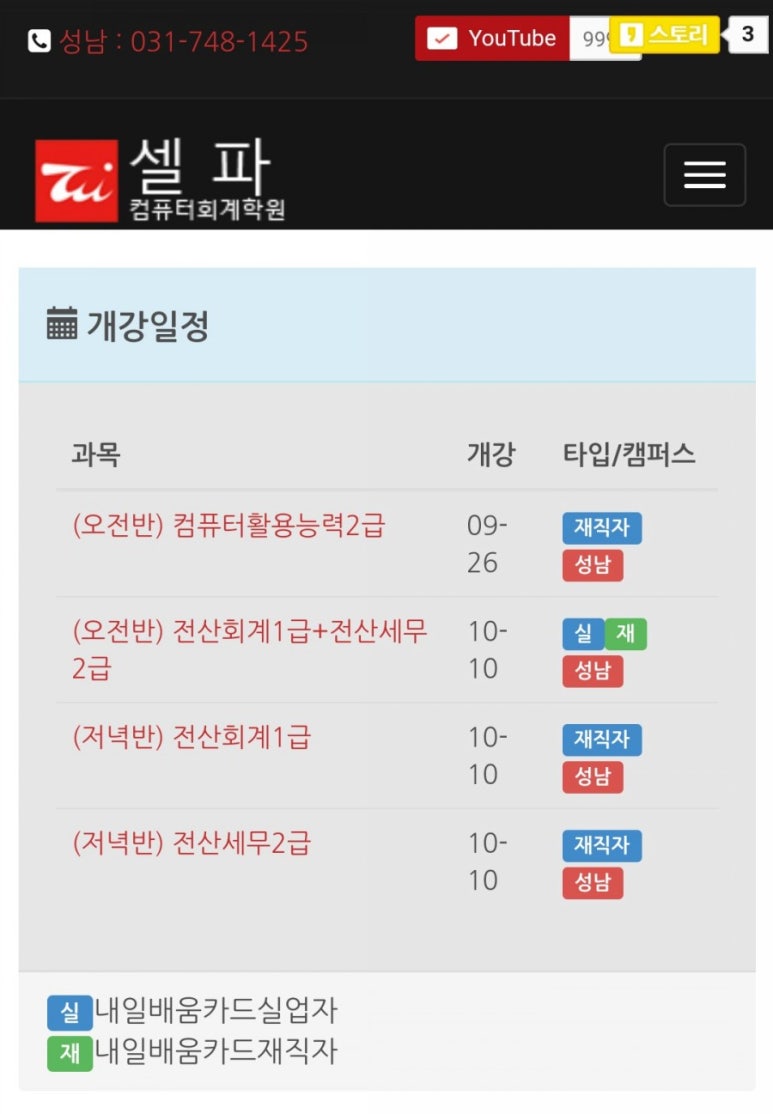
Task: Open (오전반) 컴퓨터활용능력2급 course
Action: coord(228,525)
